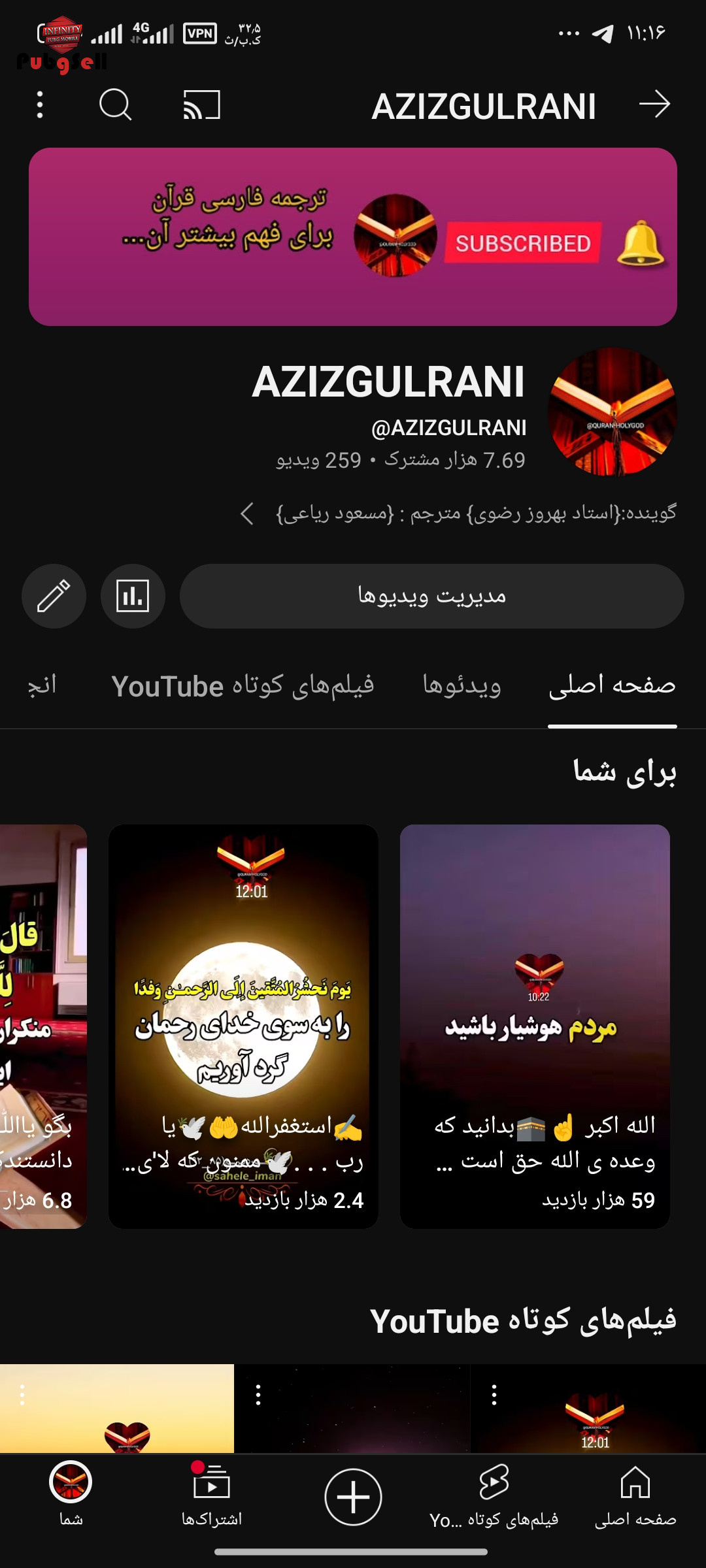
Task: Open the شما profile tab
Action: pyautogui.click(x=71, y=1496)
